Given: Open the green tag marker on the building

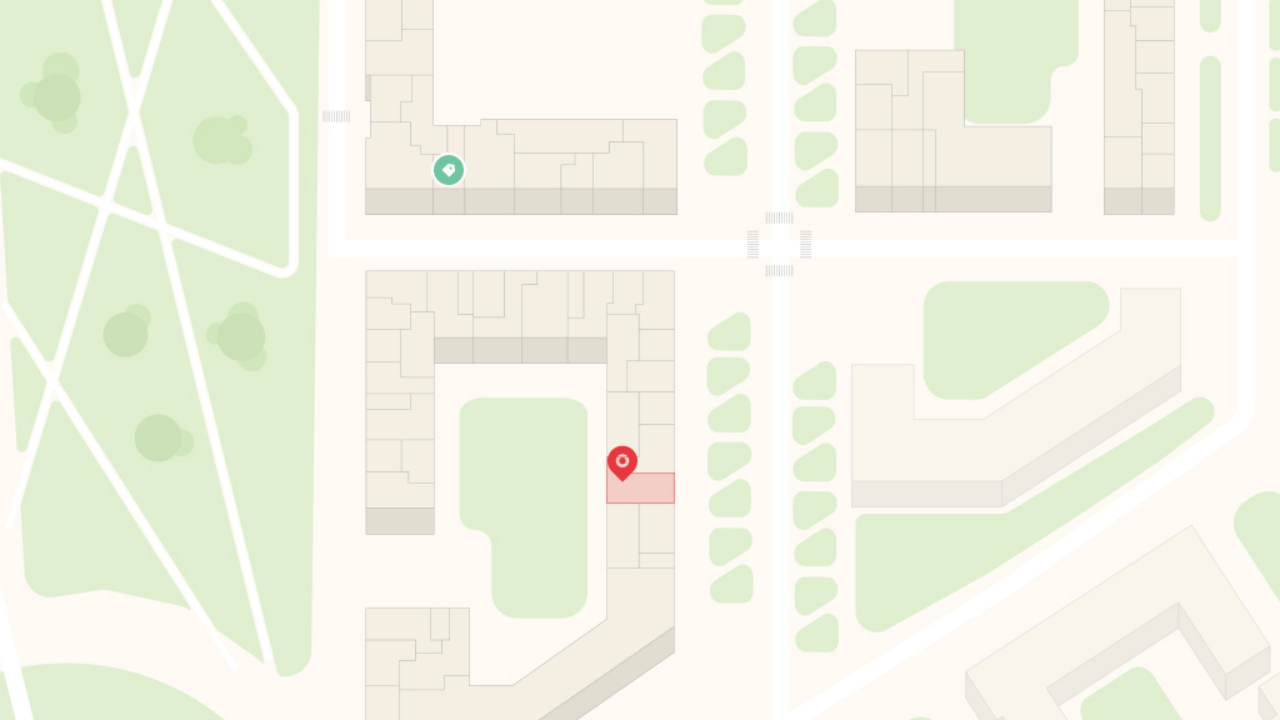Looking at the screenshot, I should 449,170.
